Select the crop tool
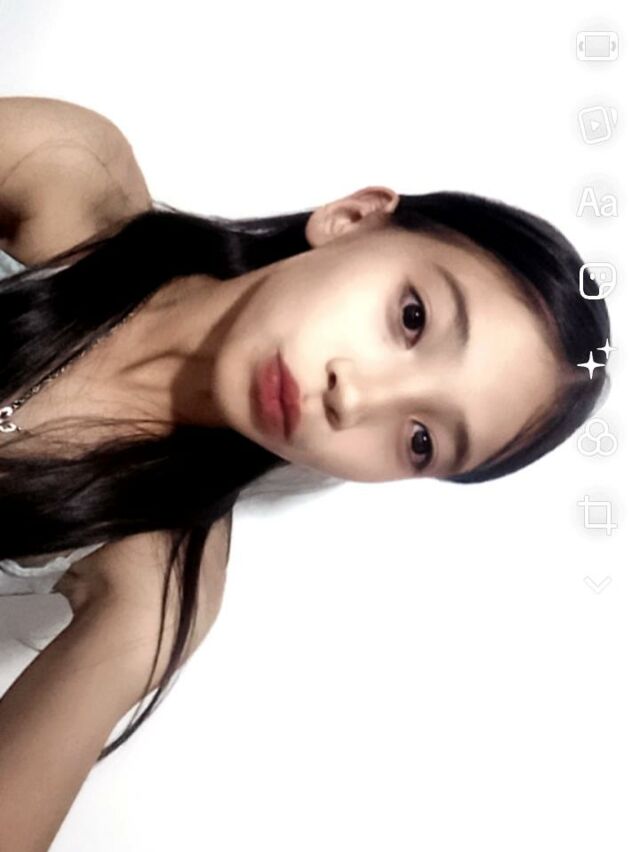The image size is (640, 852). point(597,515)
